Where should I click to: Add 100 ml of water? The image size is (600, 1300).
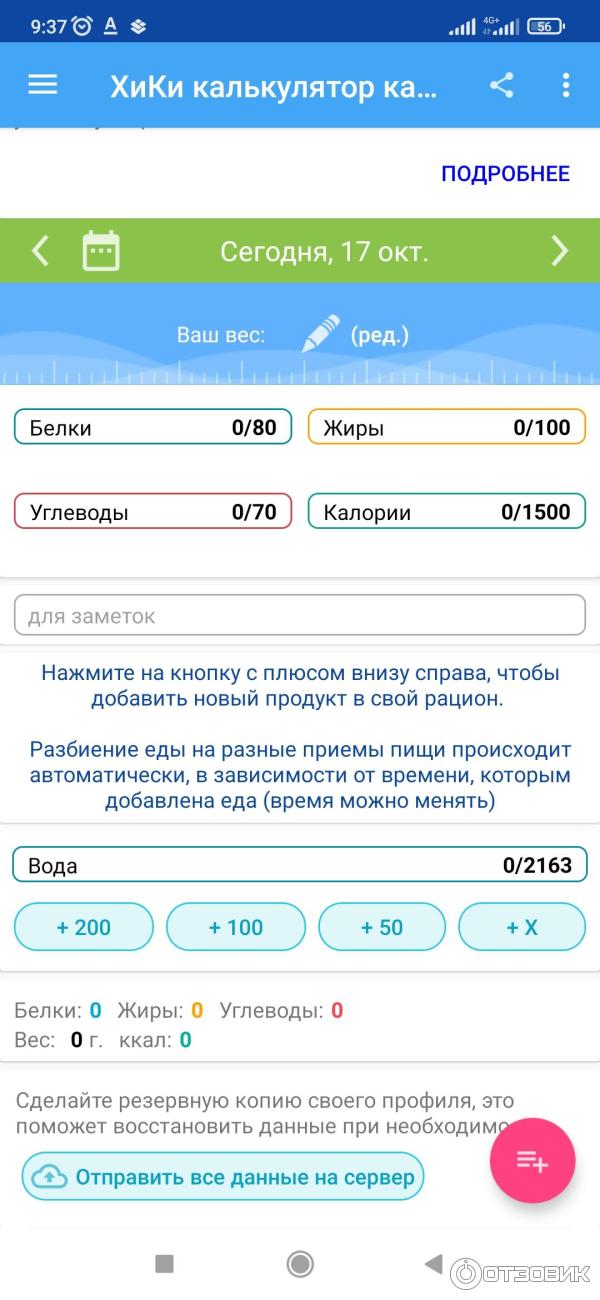point(236,927)
